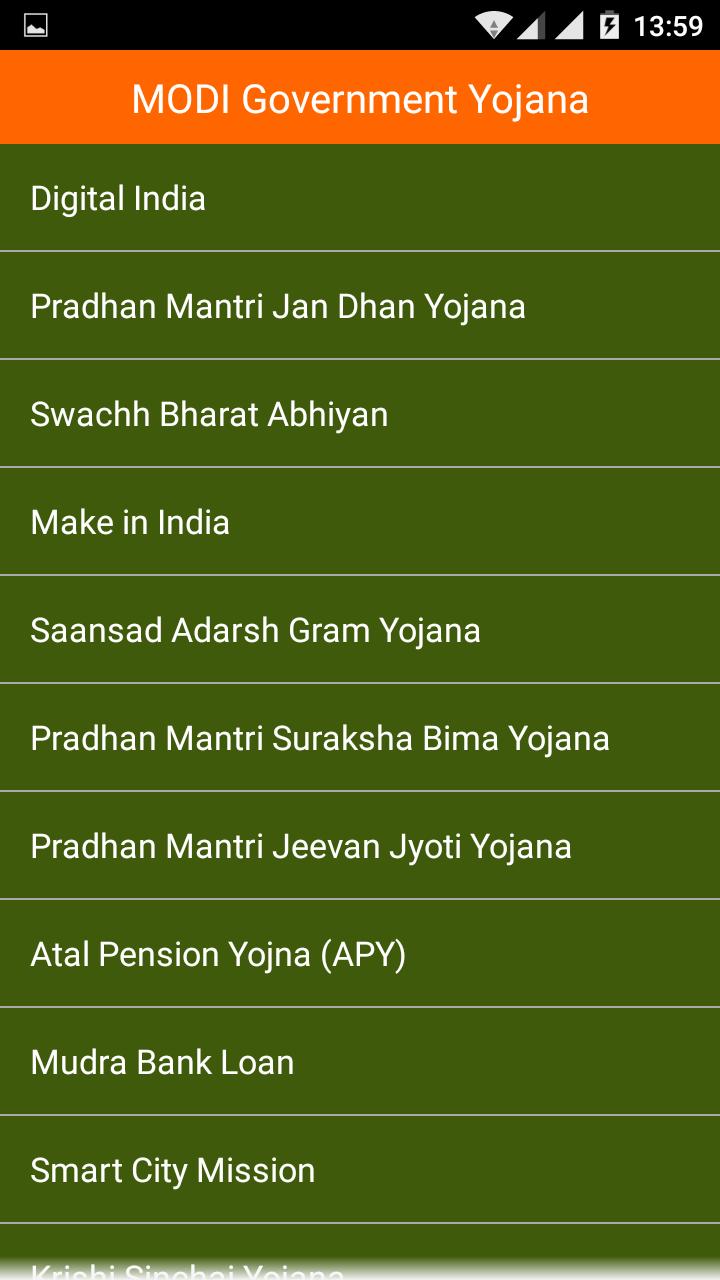
Task: Open the Mudra Bank Loan entry
Action: [360, 1061]
